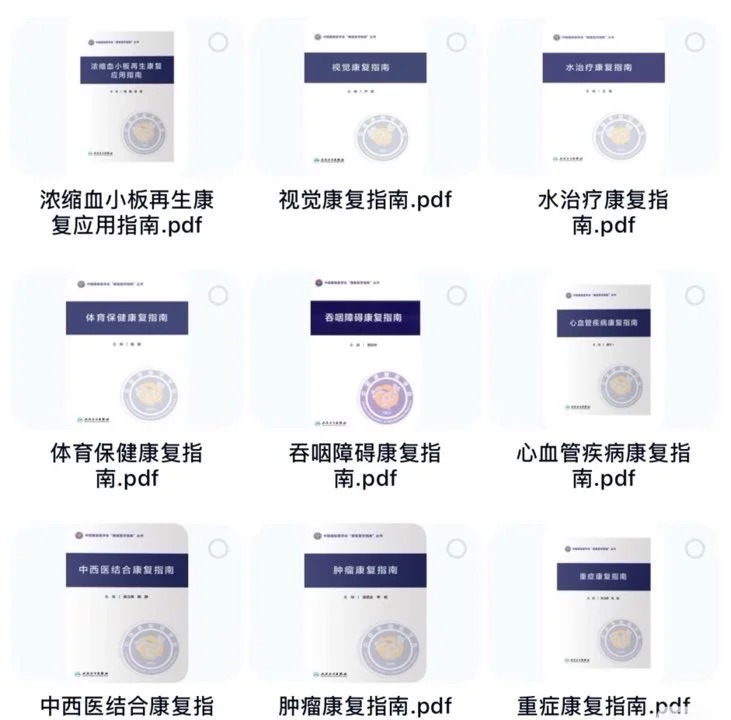Open 吞咽障碍康复指南.pdf
731x720 pixels.
tap(365, 352)
